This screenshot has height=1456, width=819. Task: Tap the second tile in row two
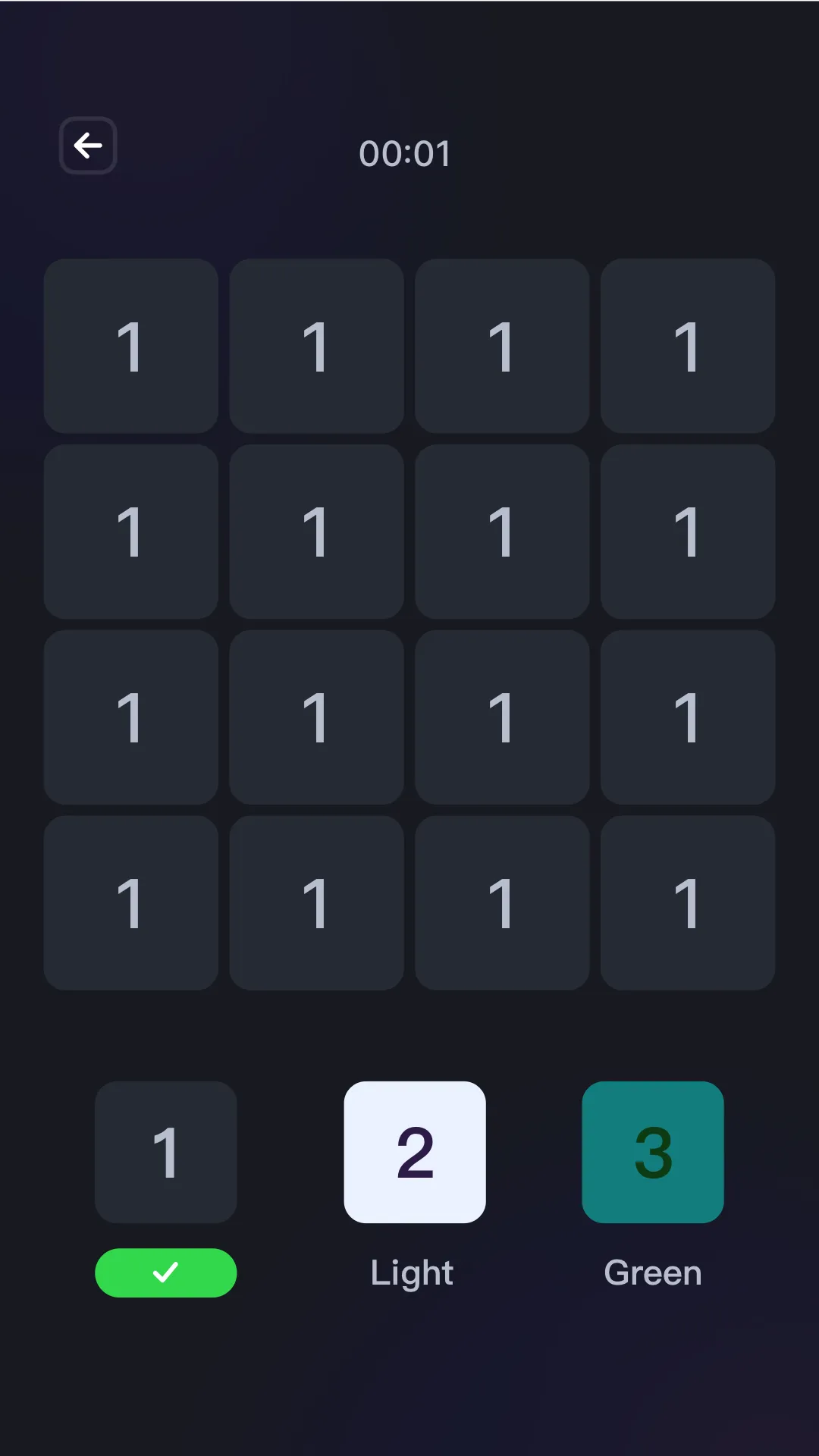coord(316,531)
